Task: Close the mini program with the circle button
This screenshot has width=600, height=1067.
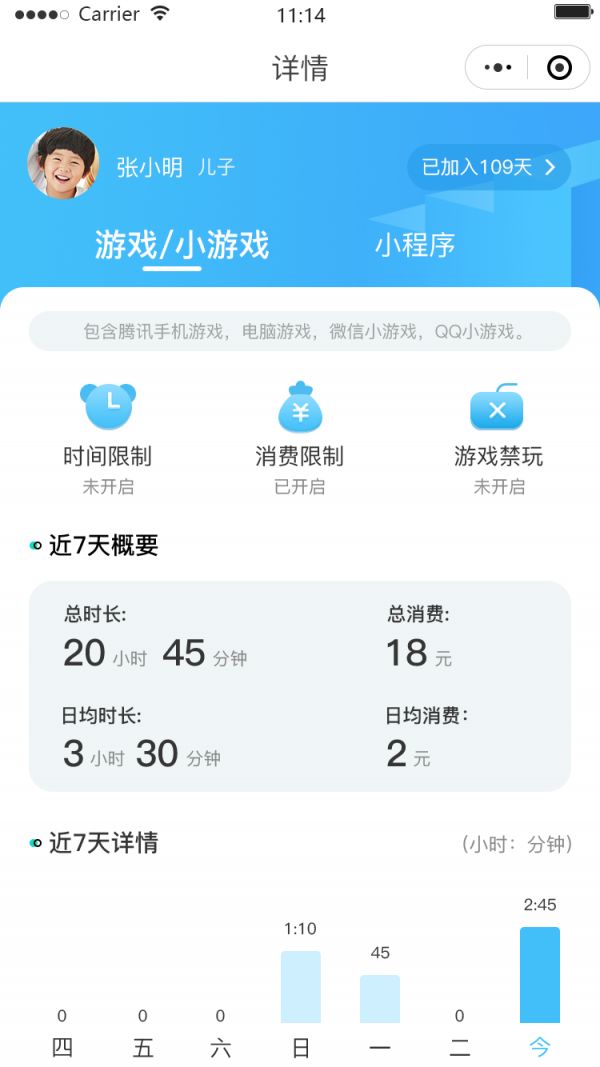Action: tap(559, 68)
